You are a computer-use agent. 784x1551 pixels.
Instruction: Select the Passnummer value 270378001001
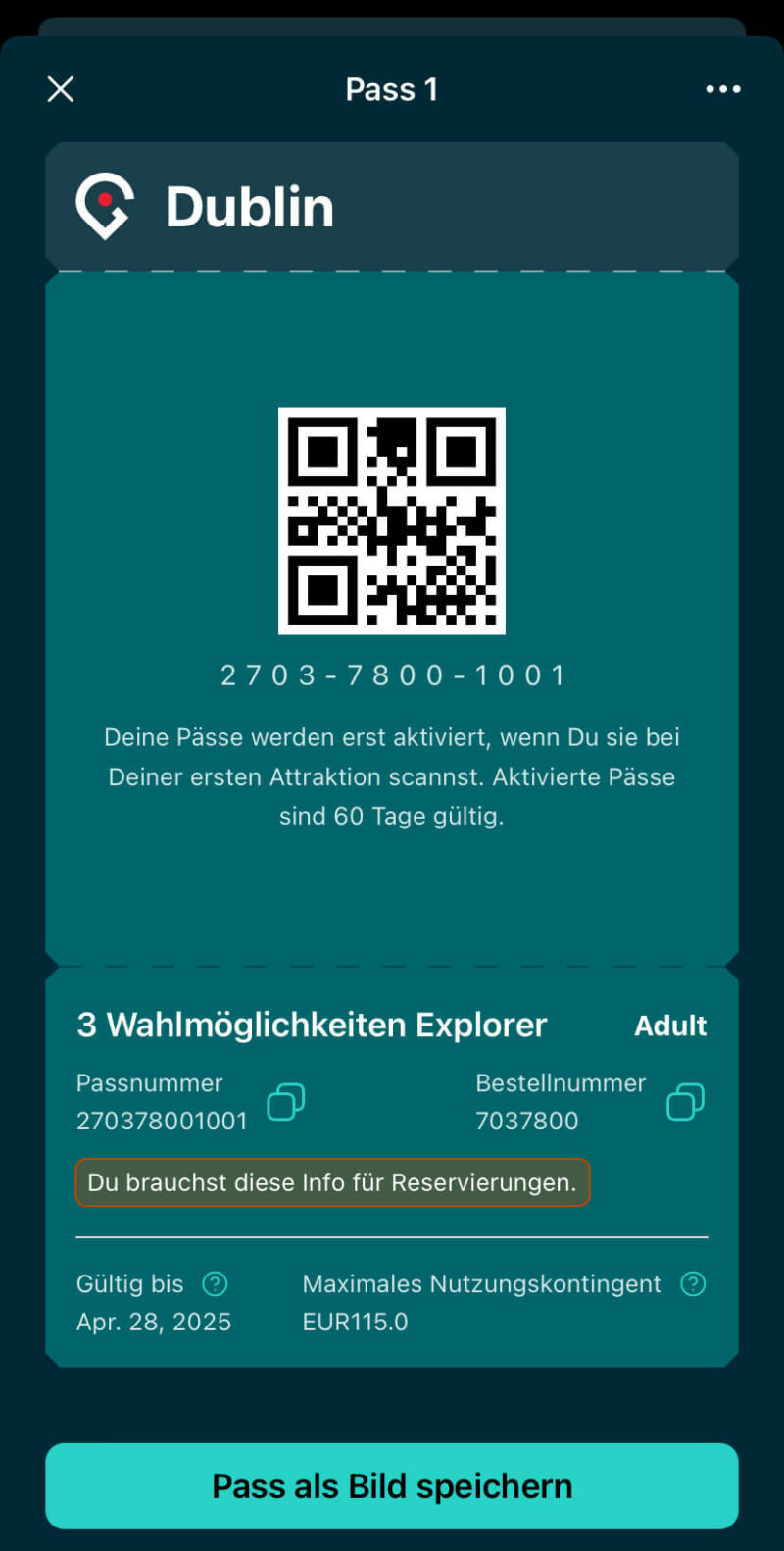coord(162,1120)
